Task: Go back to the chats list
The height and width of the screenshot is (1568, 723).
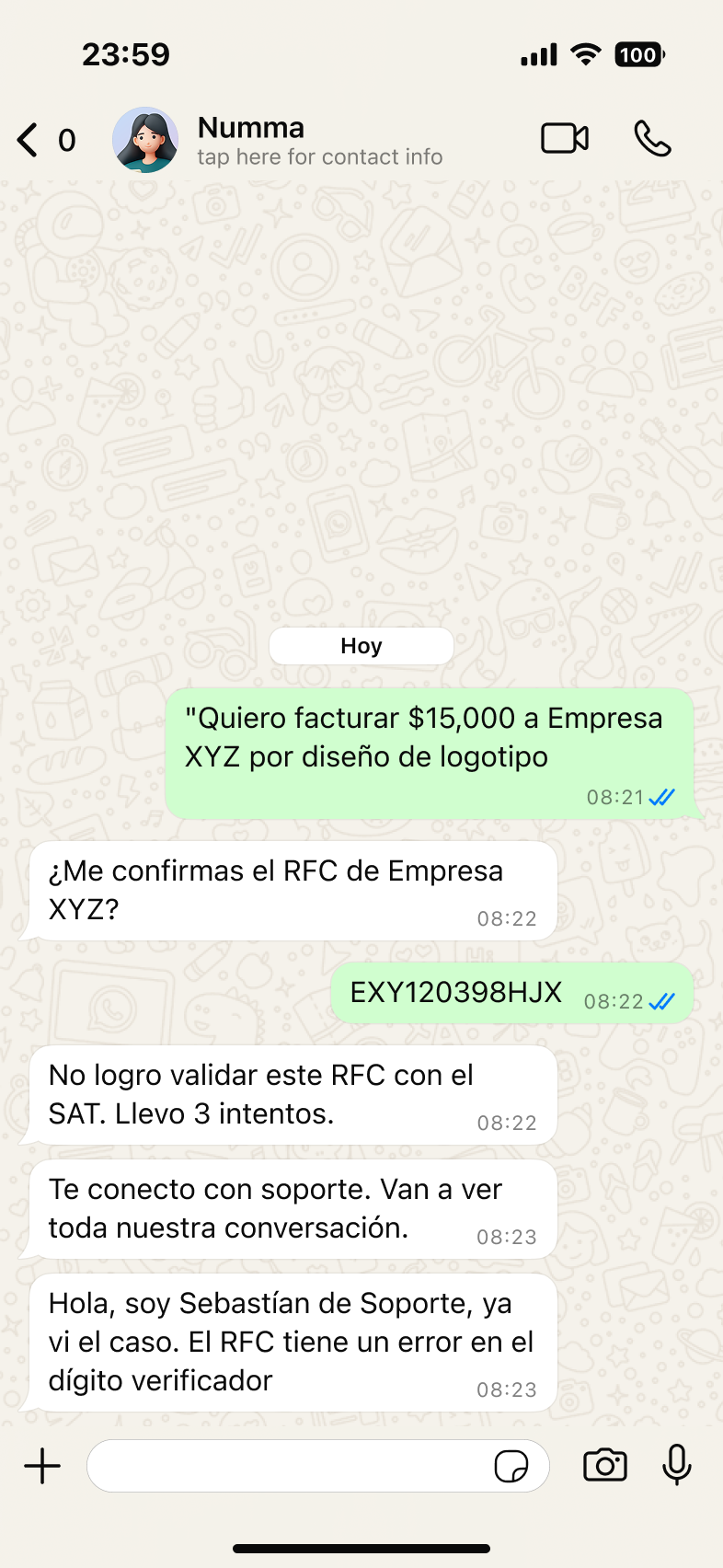Action: coord(29,140)
